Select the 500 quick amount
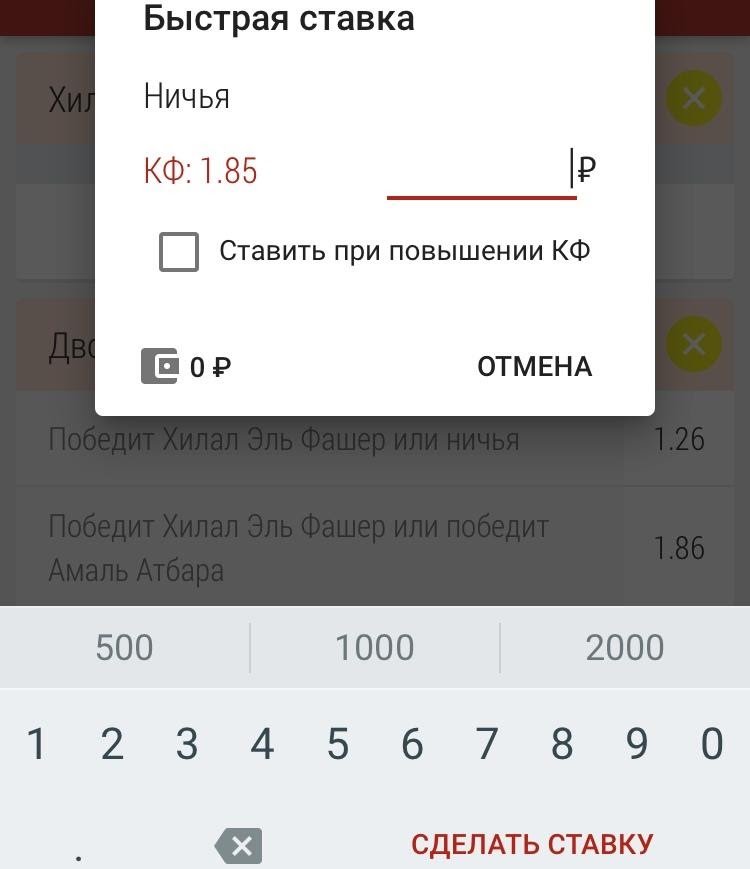Image resolution: width=750 pixels, height=869 pixels. pos(124,648)
